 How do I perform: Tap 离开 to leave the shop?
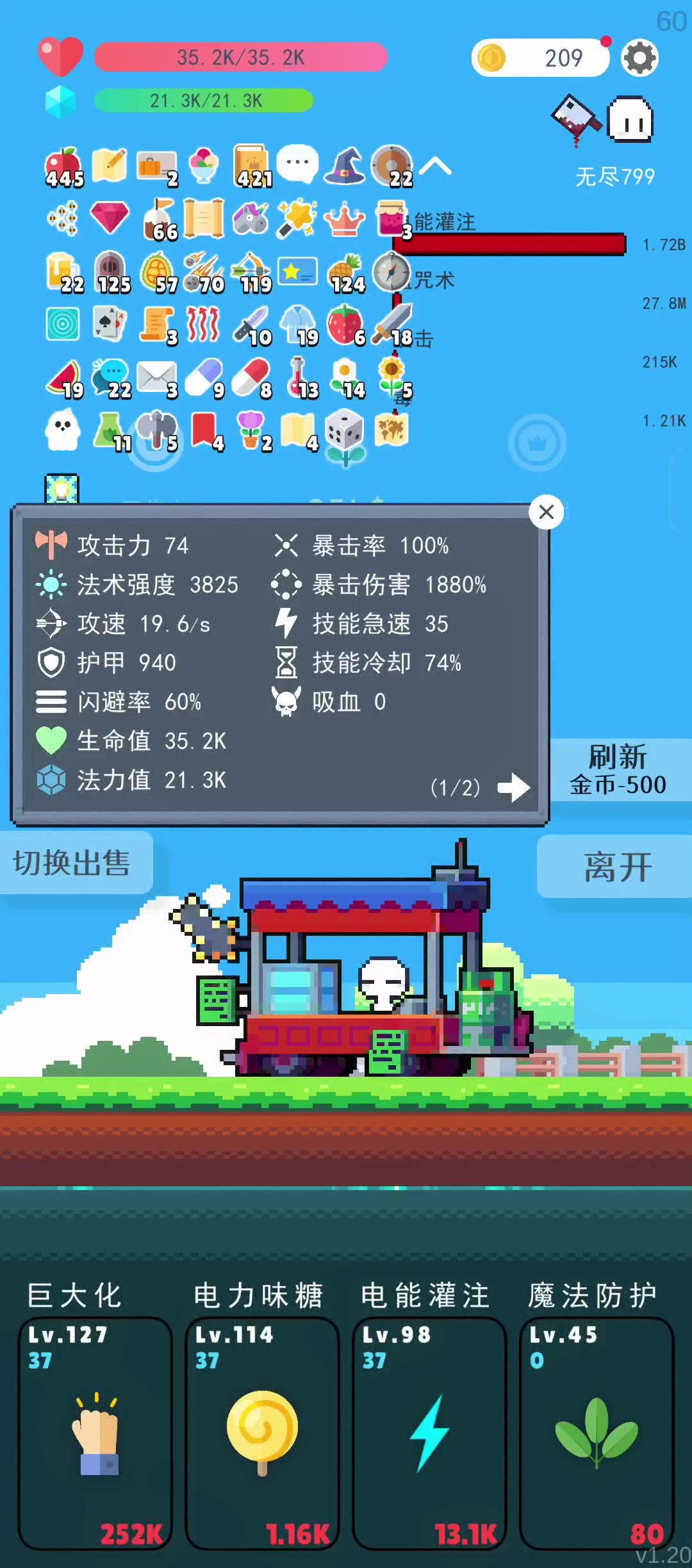click(x=616, y=867)
